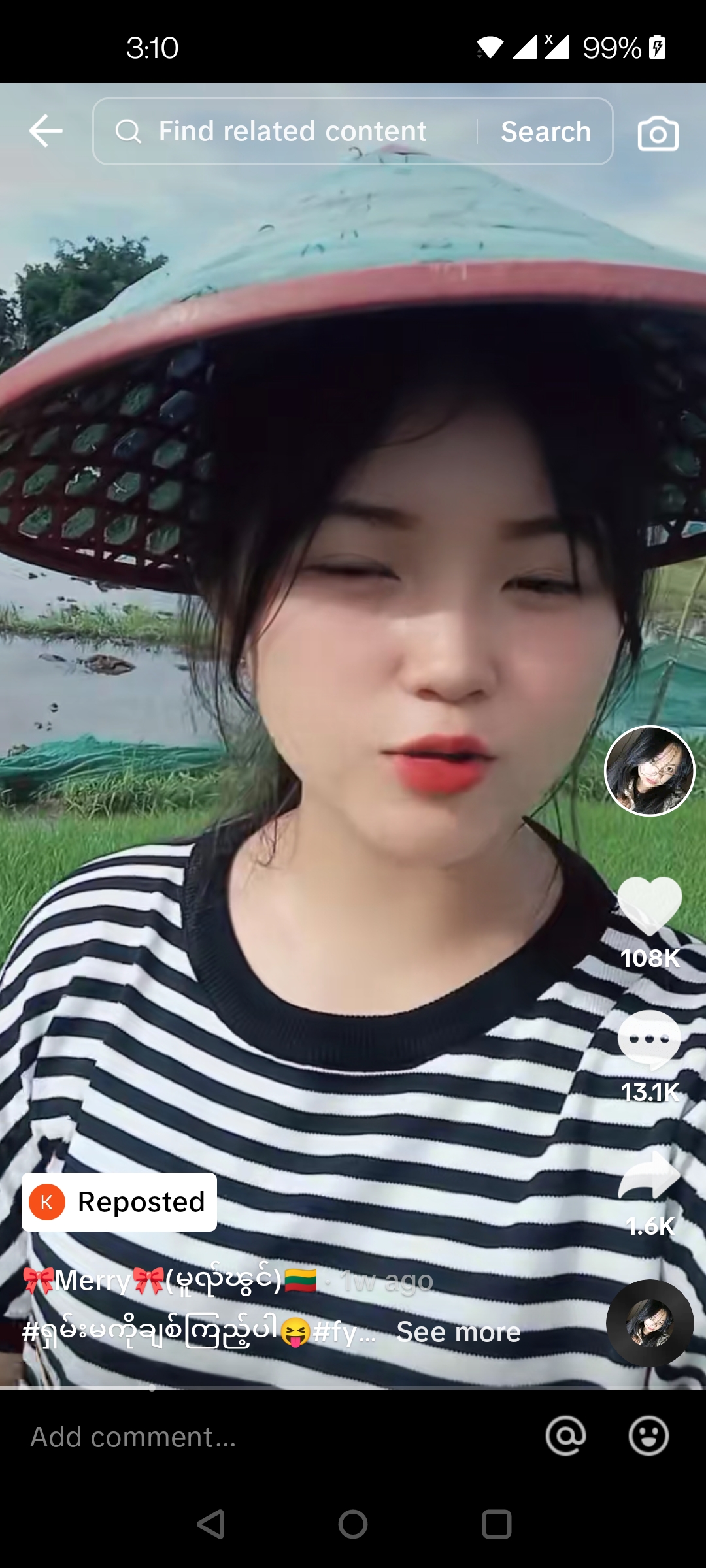Open the spinning sound disc
This screenshot has height=1568, width=706.
[649, 1322]
